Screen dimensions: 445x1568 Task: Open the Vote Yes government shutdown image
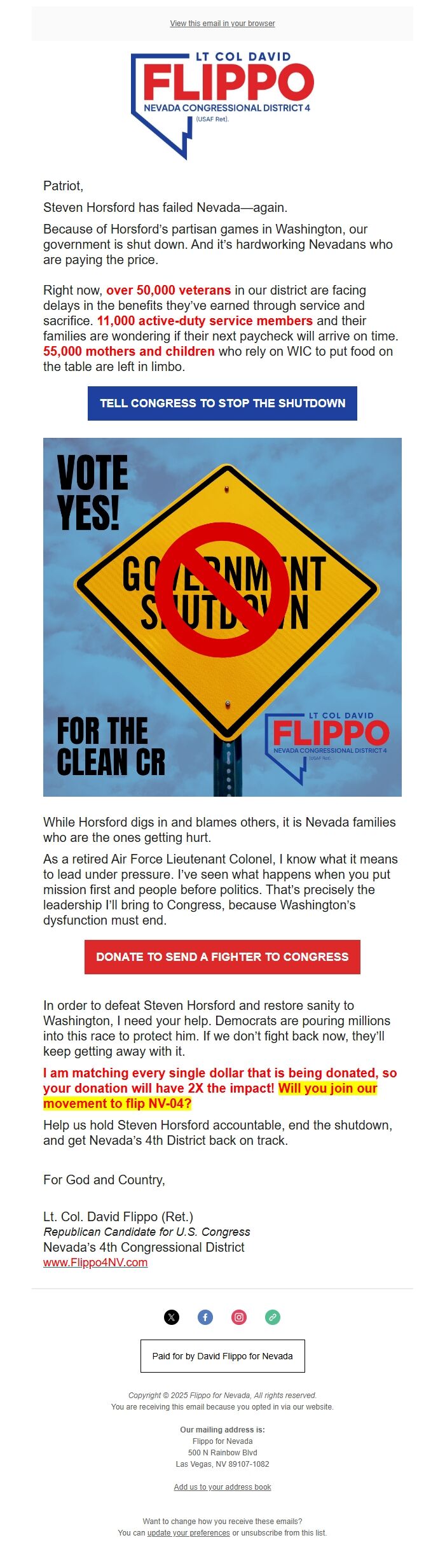coord(222,617)
